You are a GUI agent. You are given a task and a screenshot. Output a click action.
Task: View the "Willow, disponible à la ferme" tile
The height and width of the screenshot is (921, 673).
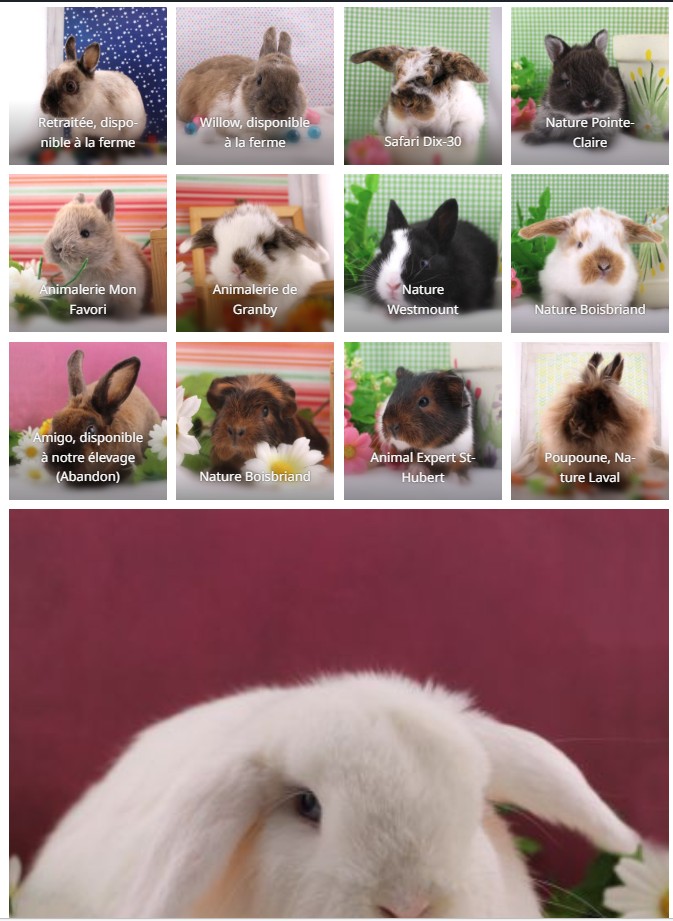click(255, 86)
